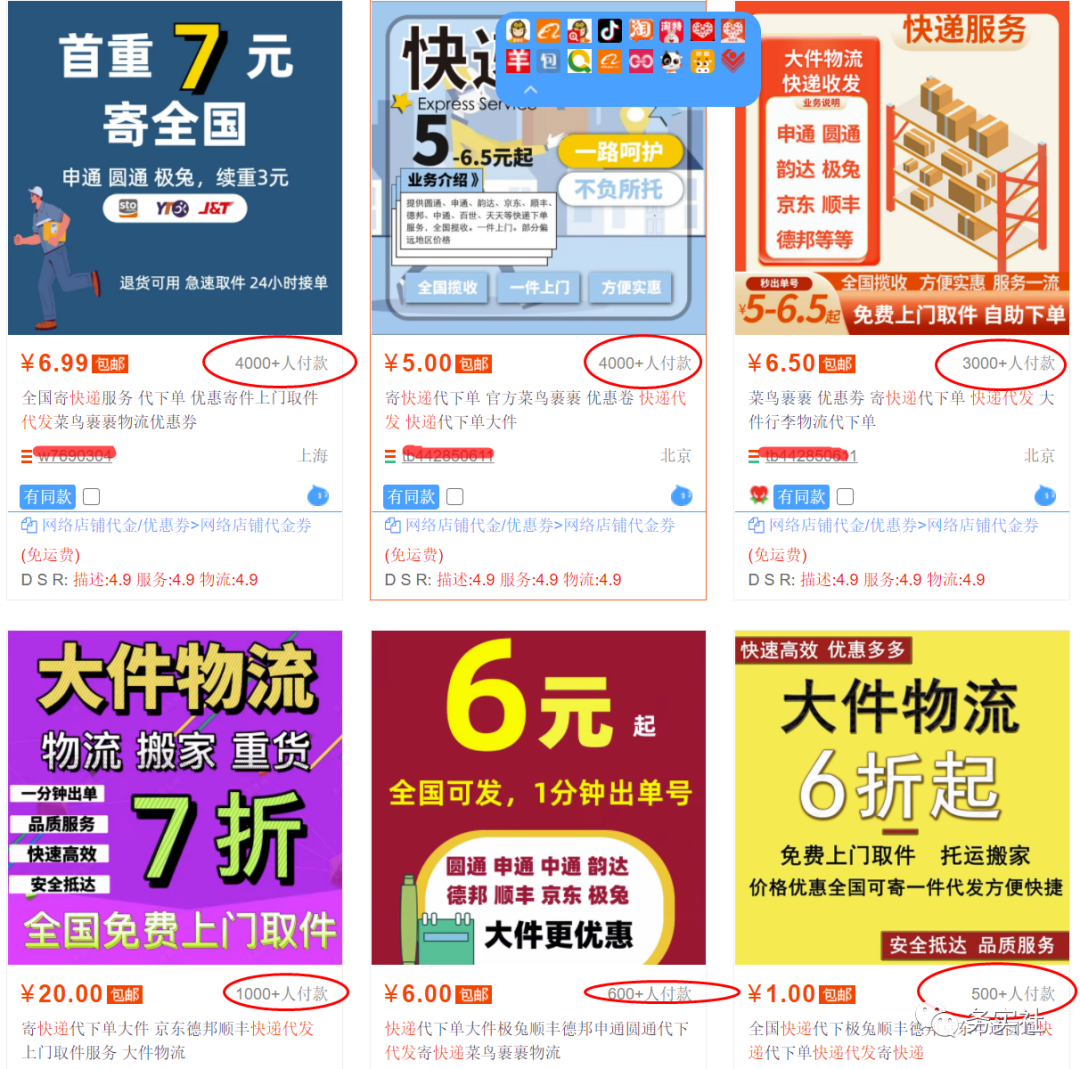Open 网络店铺代金券 category link under the ¥5.00 item
Image resolution: width=1080 pixels, height=1069 pixels.
tap(620, 525)
